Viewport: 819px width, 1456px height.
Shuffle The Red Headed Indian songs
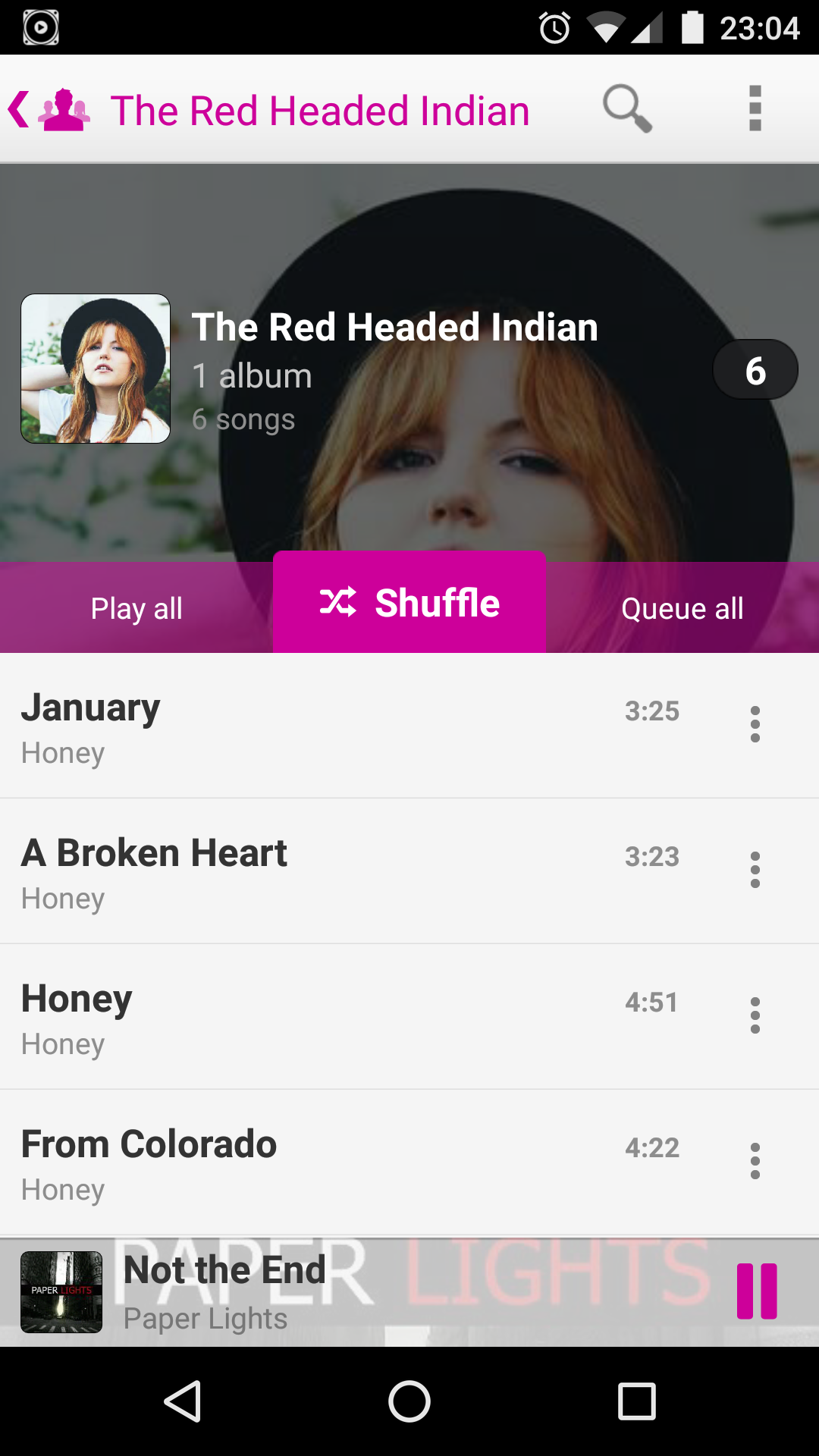(x=409, y=603)
